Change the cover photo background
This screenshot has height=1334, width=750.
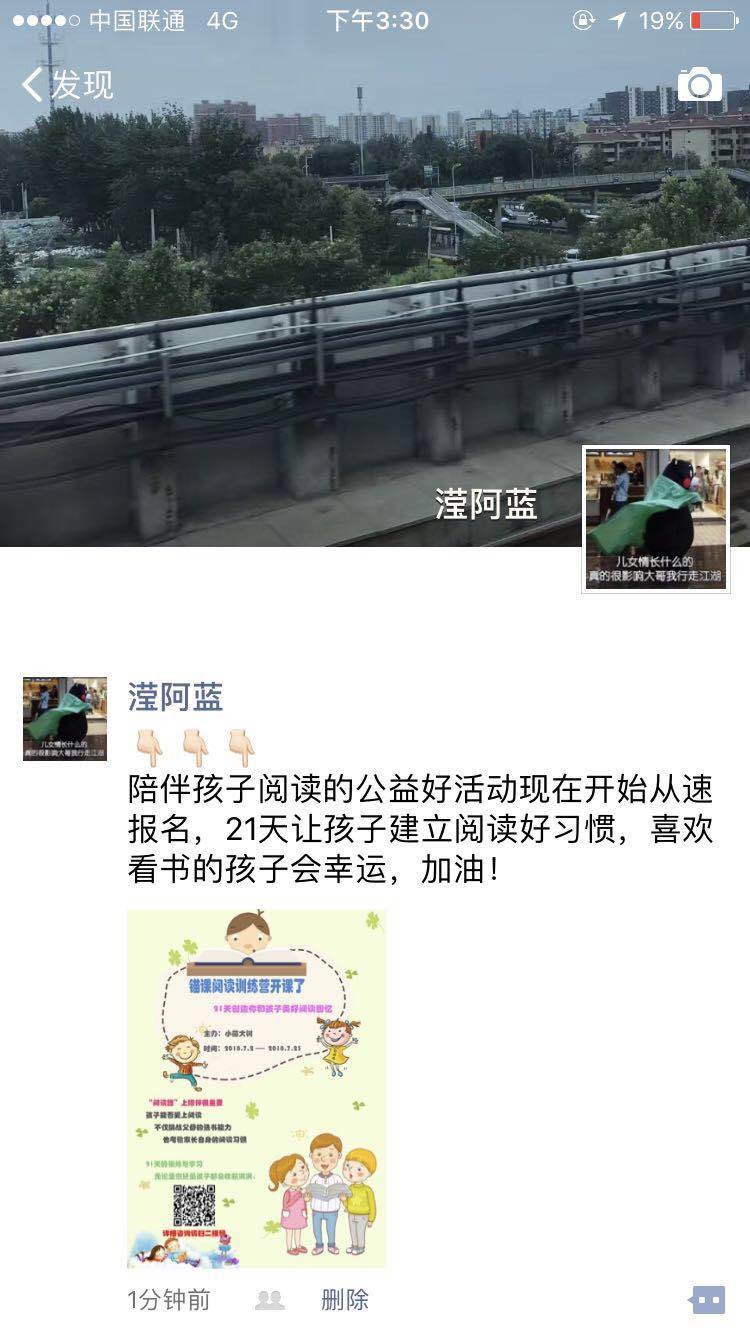coord(300,300)
